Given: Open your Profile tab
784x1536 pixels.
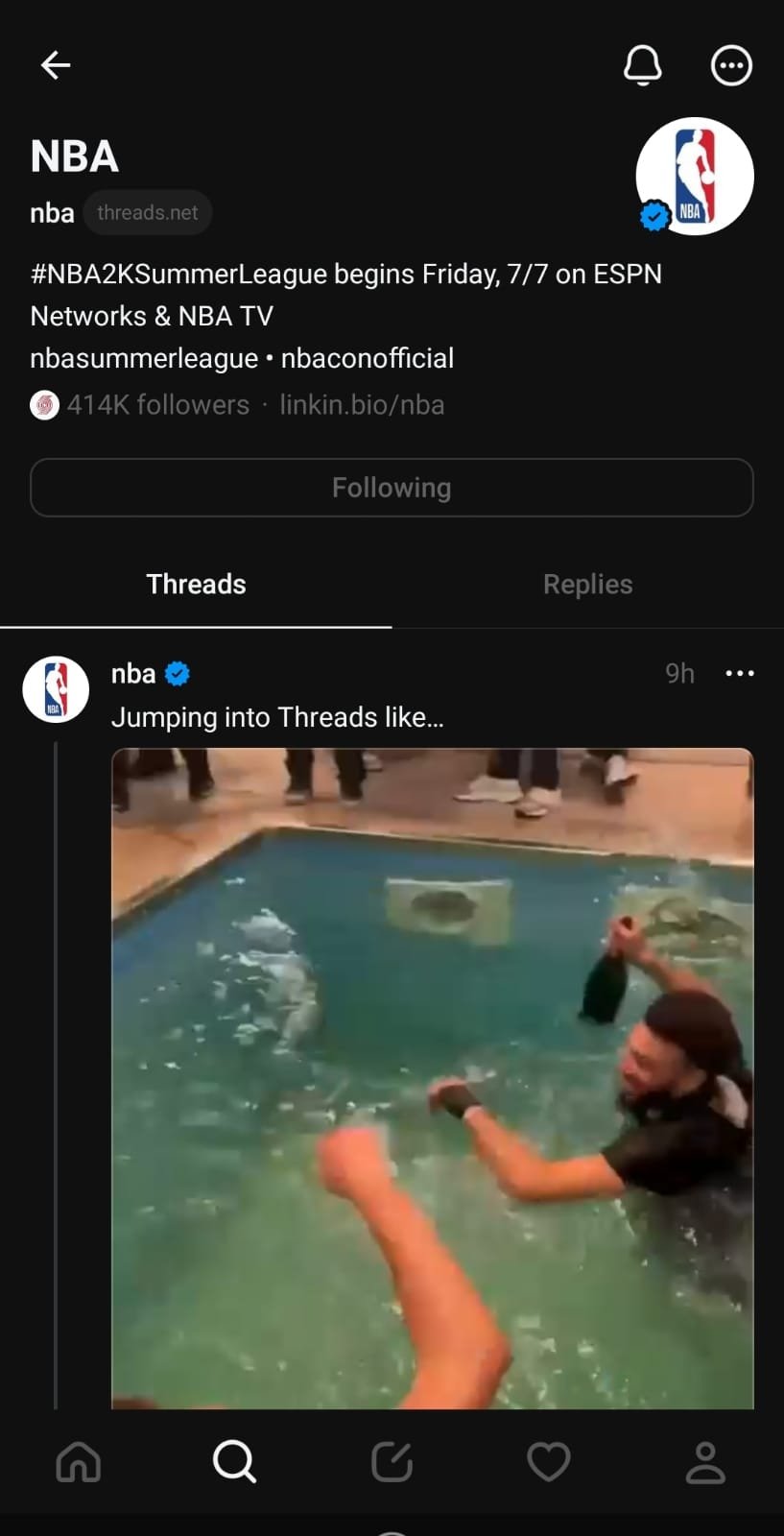Looking at the screenshot, I should tap(705, 1462).
